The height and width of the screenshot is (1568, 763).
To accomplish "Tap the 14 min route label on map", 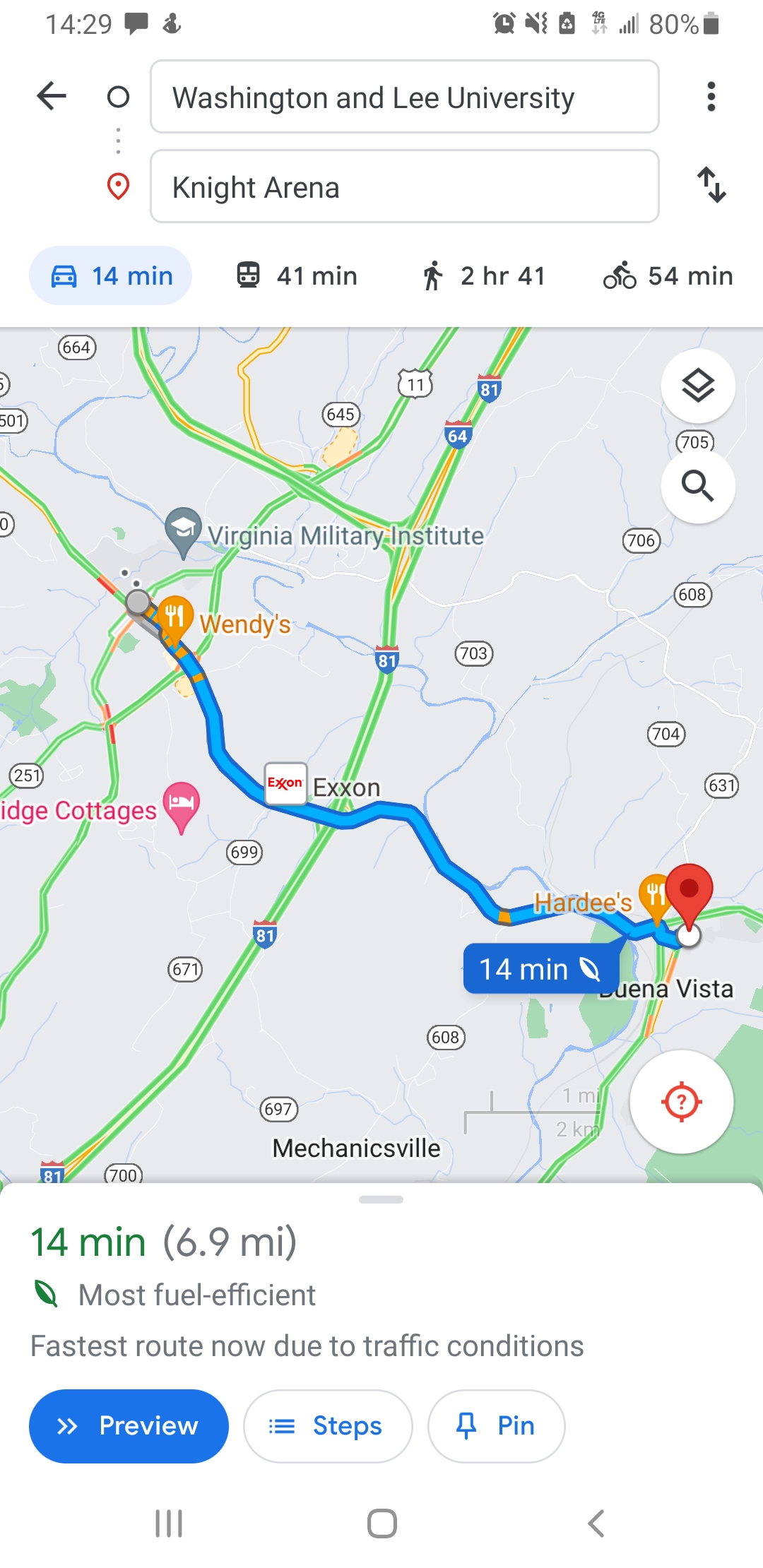I will [540, 969].
